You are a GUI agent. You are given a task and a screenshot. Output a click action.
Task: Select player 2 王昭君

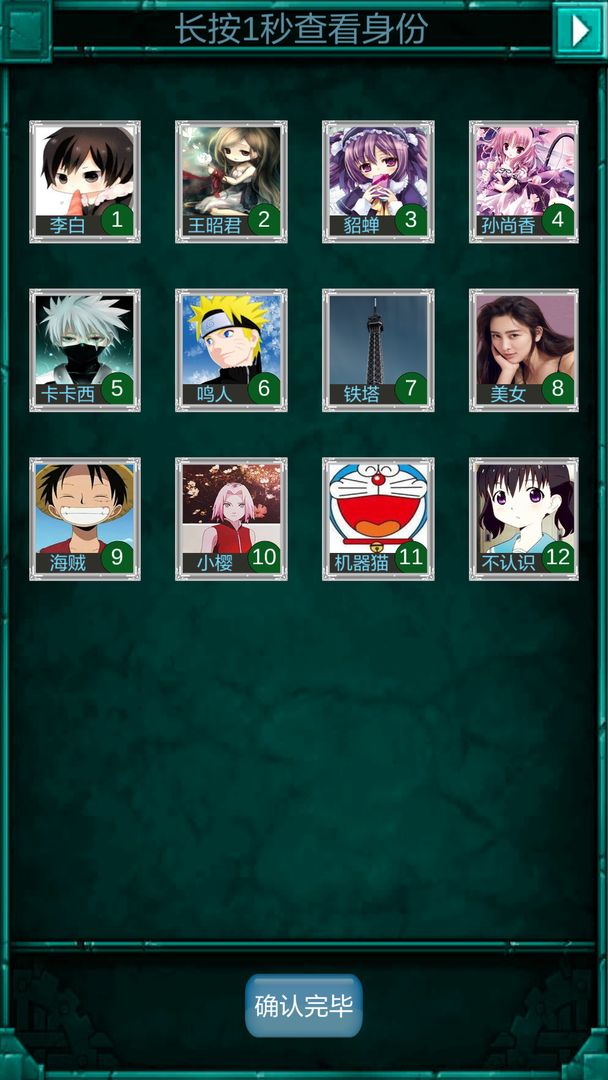pyautogui.click(x=231, y=181)
